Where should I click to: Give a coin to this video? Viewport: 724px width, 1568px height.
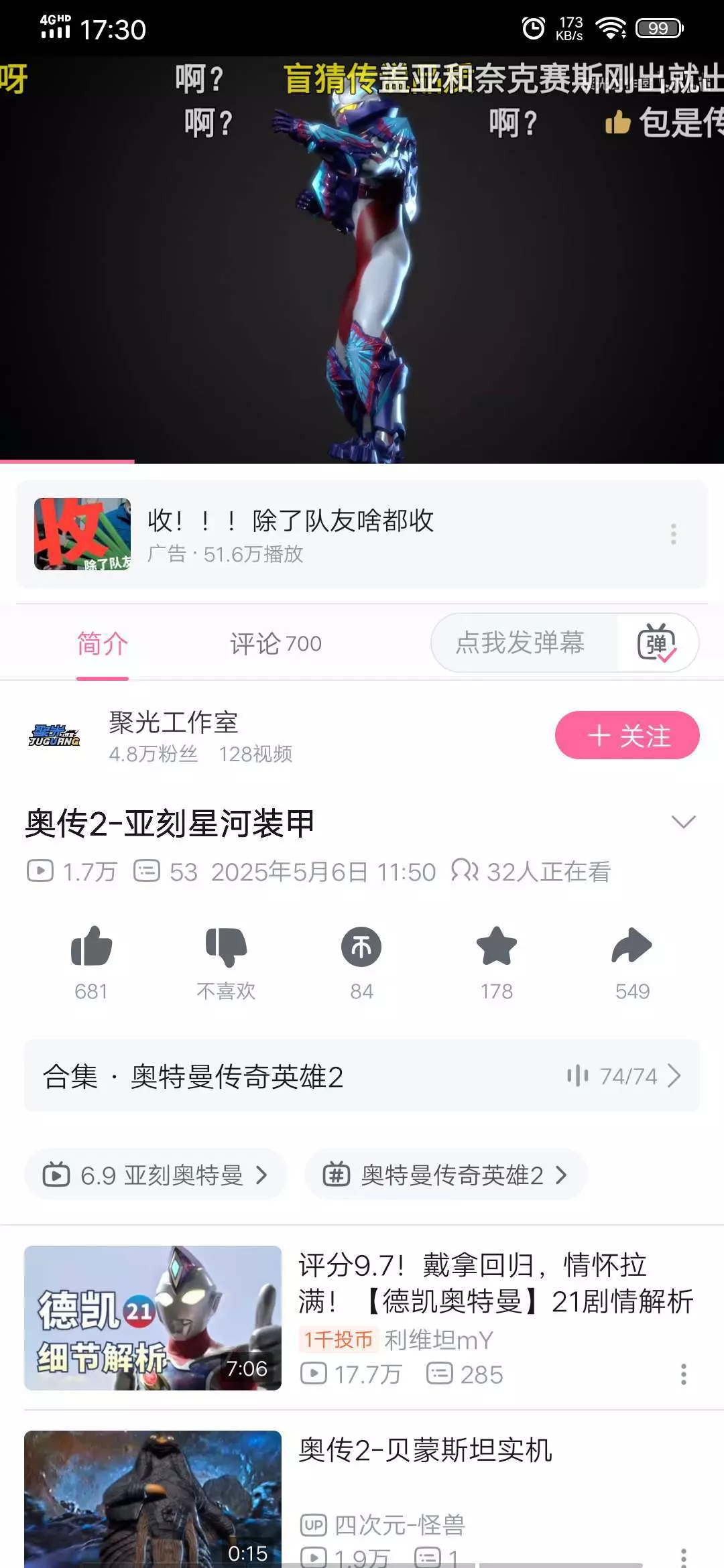361,947
